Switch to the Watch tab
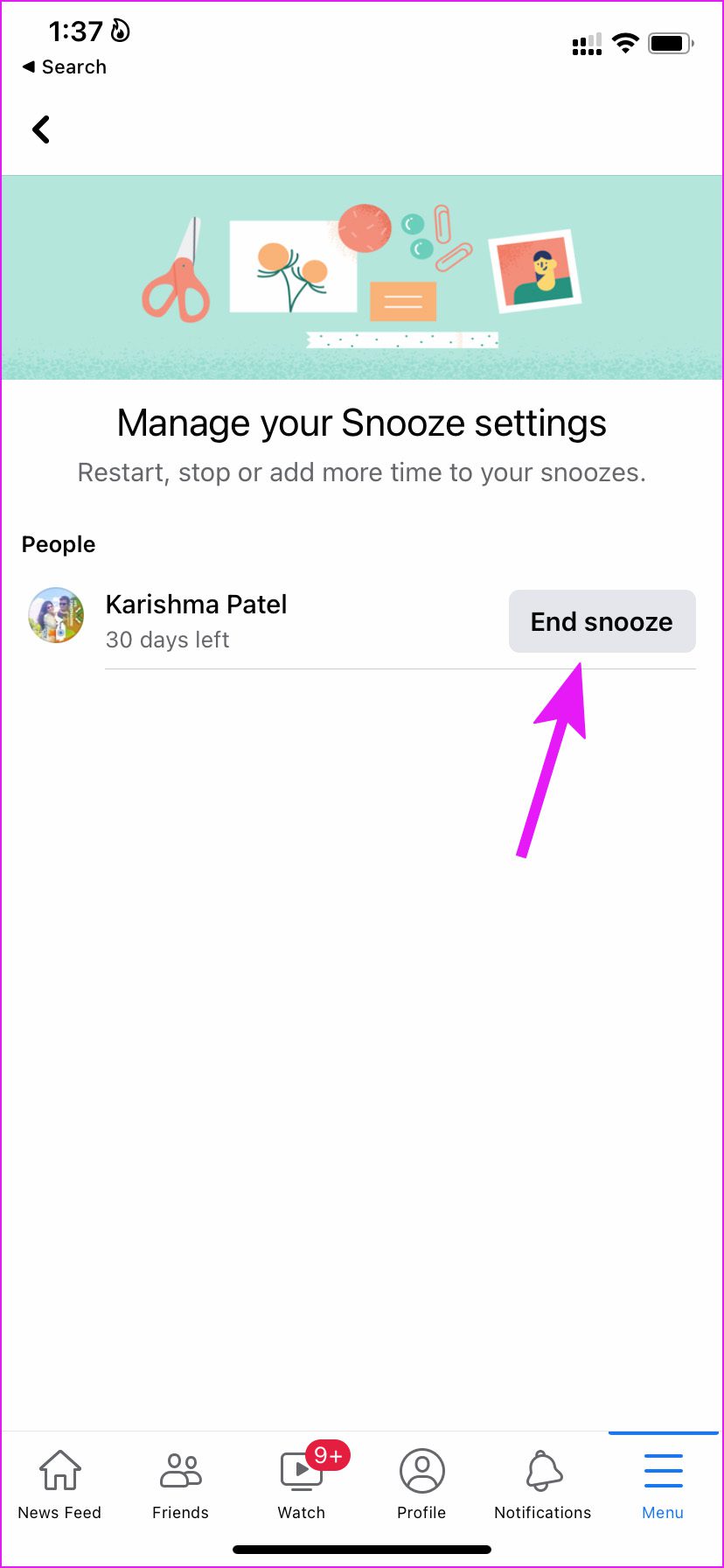The height and width of the screenshot is (1568, 724). click(x=302, y=1486)
